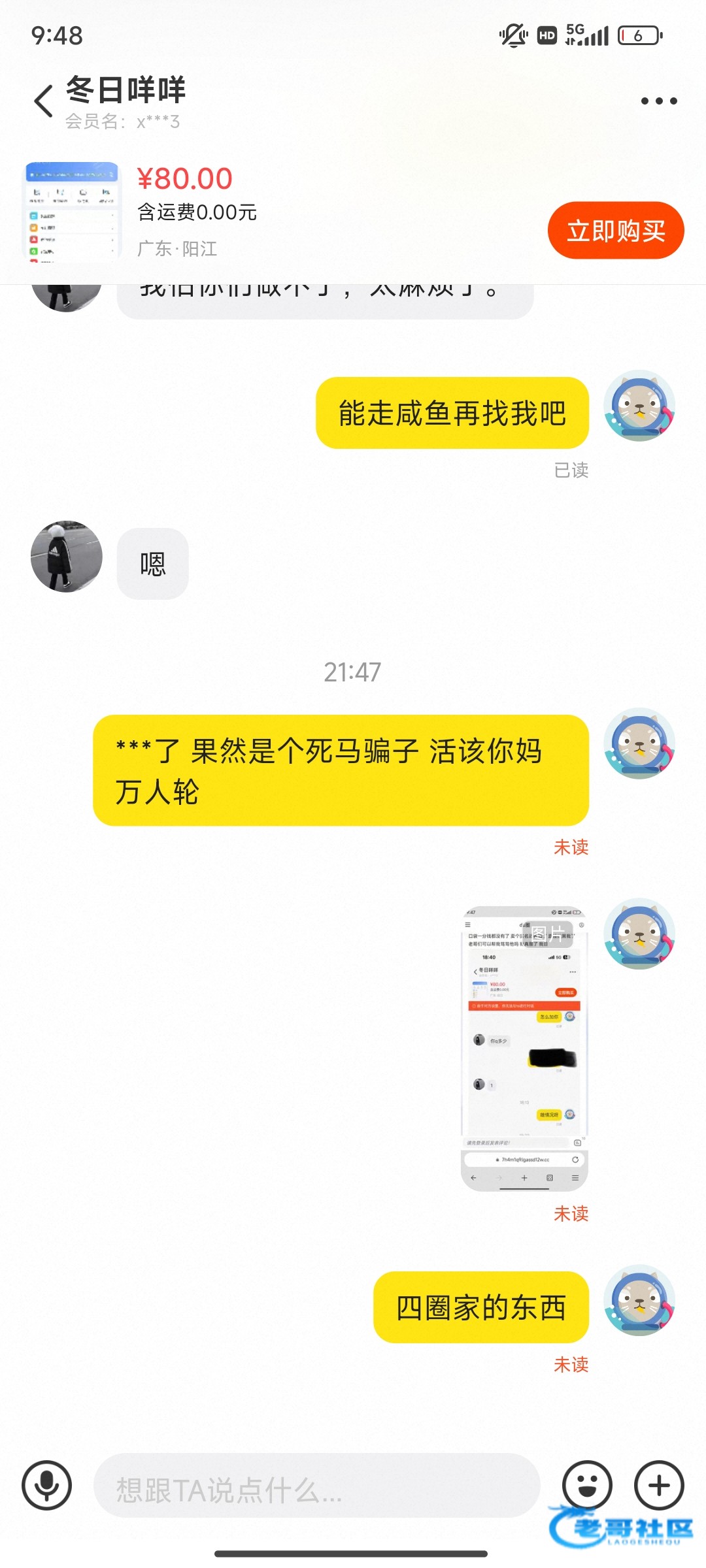Focus the 想跟TA说点什么 message field
706x1568 pixels.
click(317, 1486)
